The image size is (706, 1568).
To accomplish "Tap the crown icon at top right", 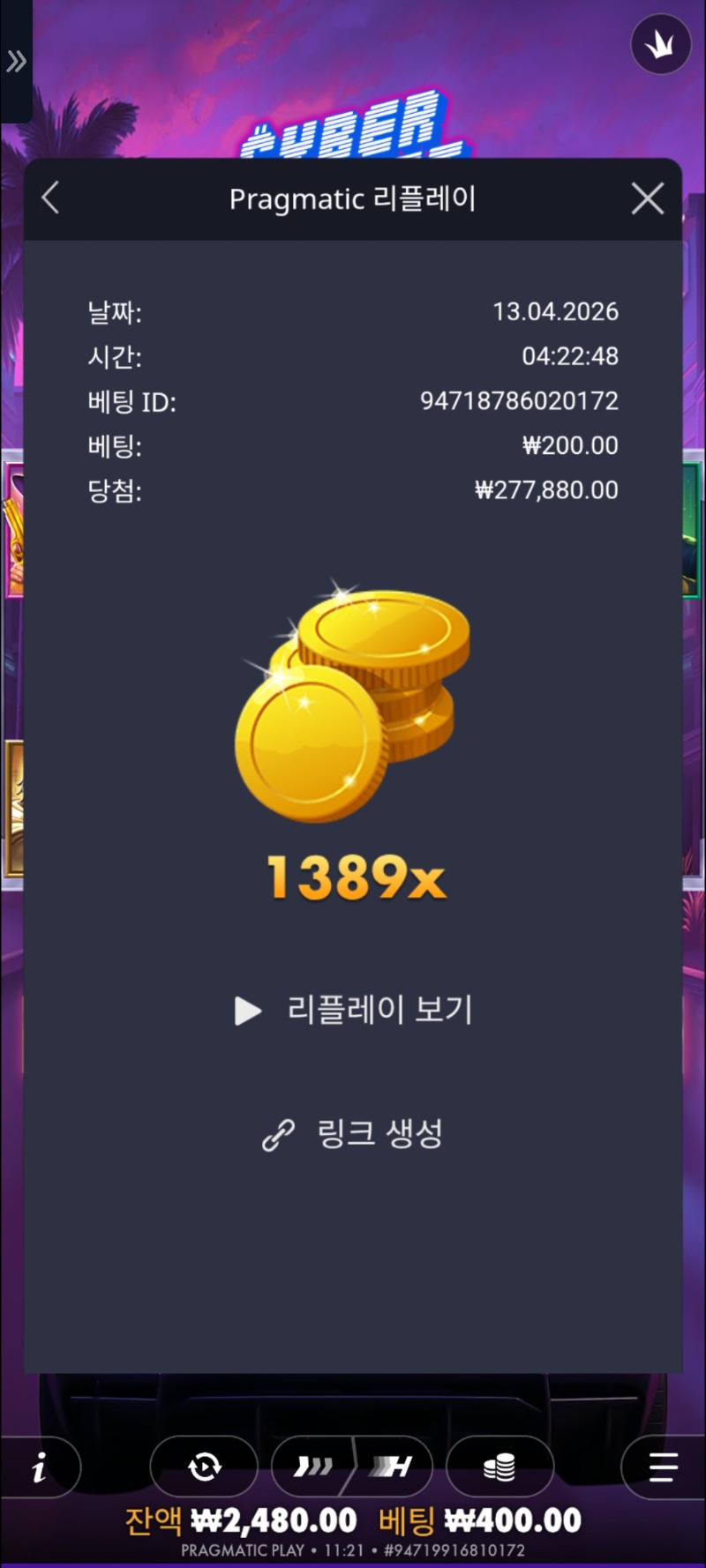I will point(660,44).
